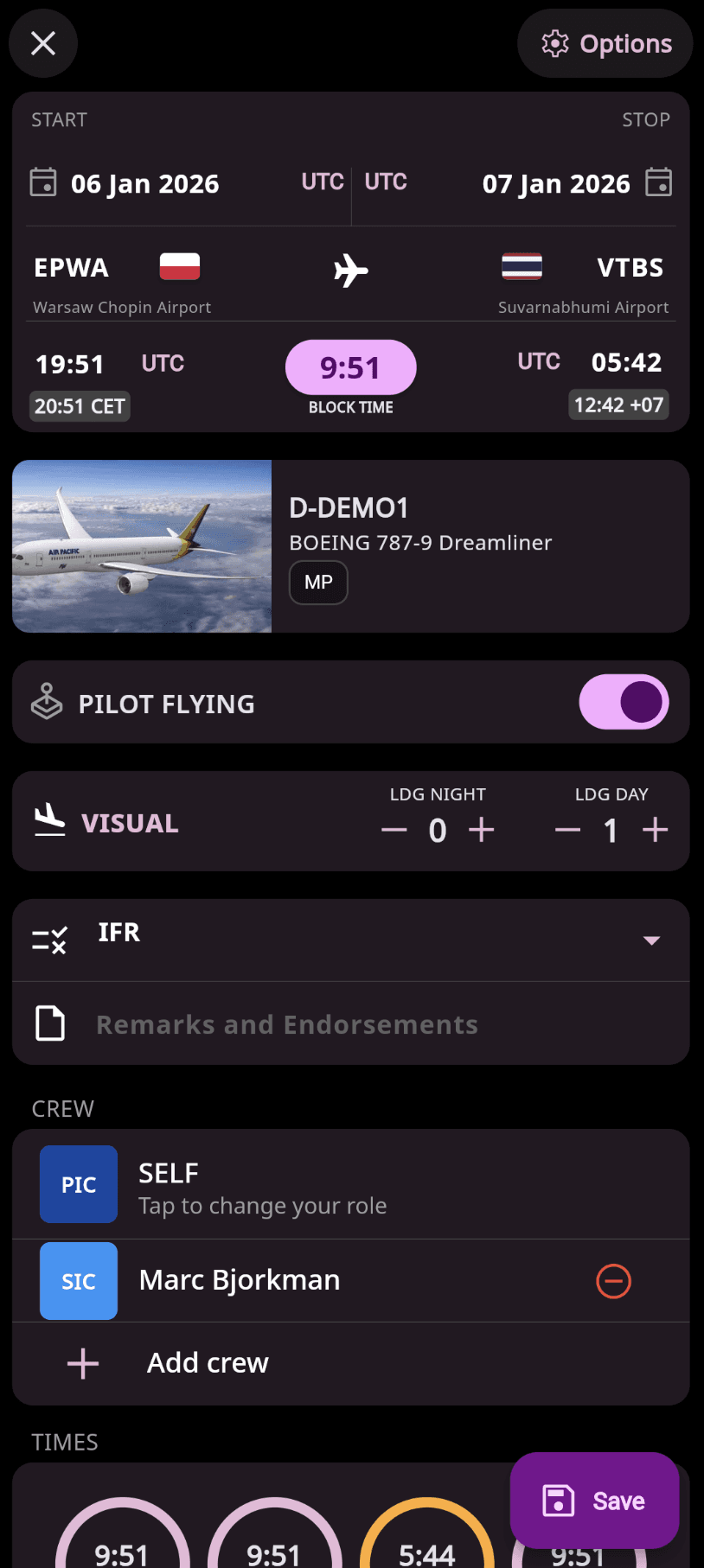The width and height of the screenshot is (704, 1568).
Task: Save the flight entry
Action: click(x=594, y=1501)
